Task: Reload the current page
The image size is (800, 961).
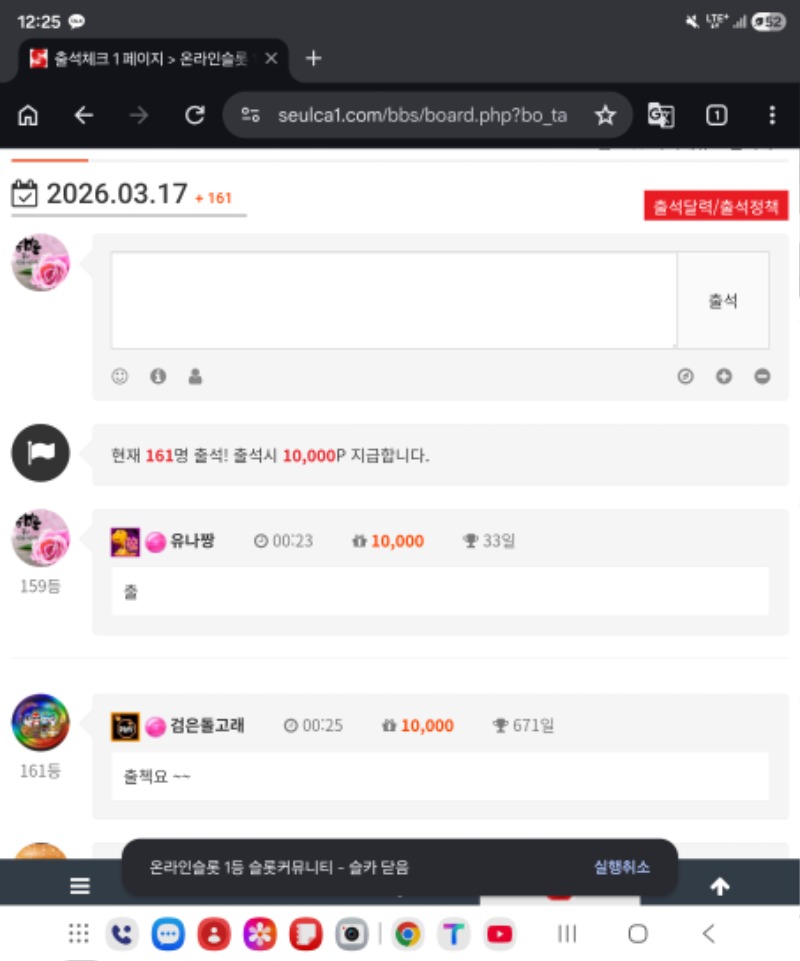Action: [195, 116]
